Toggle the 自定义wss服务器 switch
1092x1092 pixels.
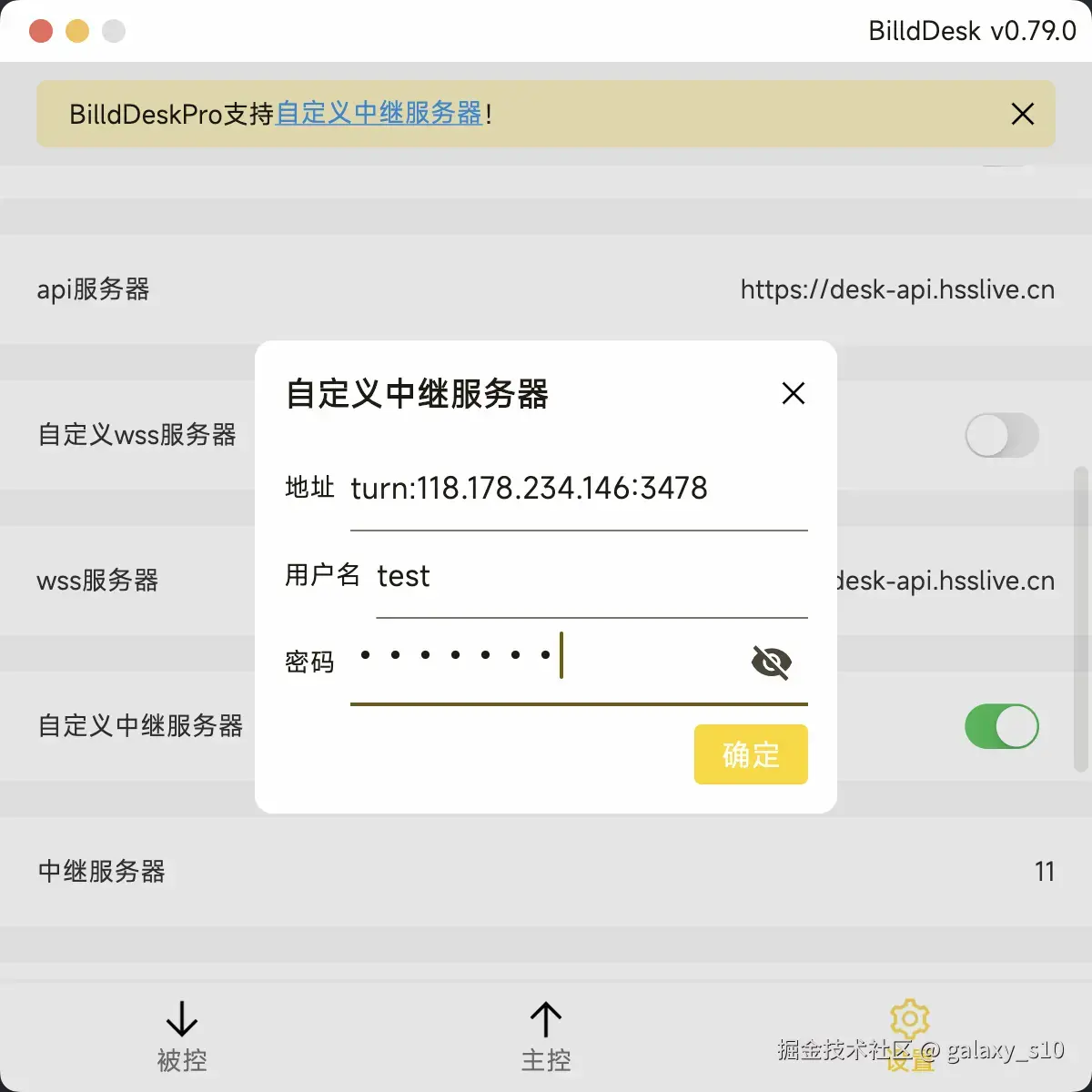pos(1001,435)
